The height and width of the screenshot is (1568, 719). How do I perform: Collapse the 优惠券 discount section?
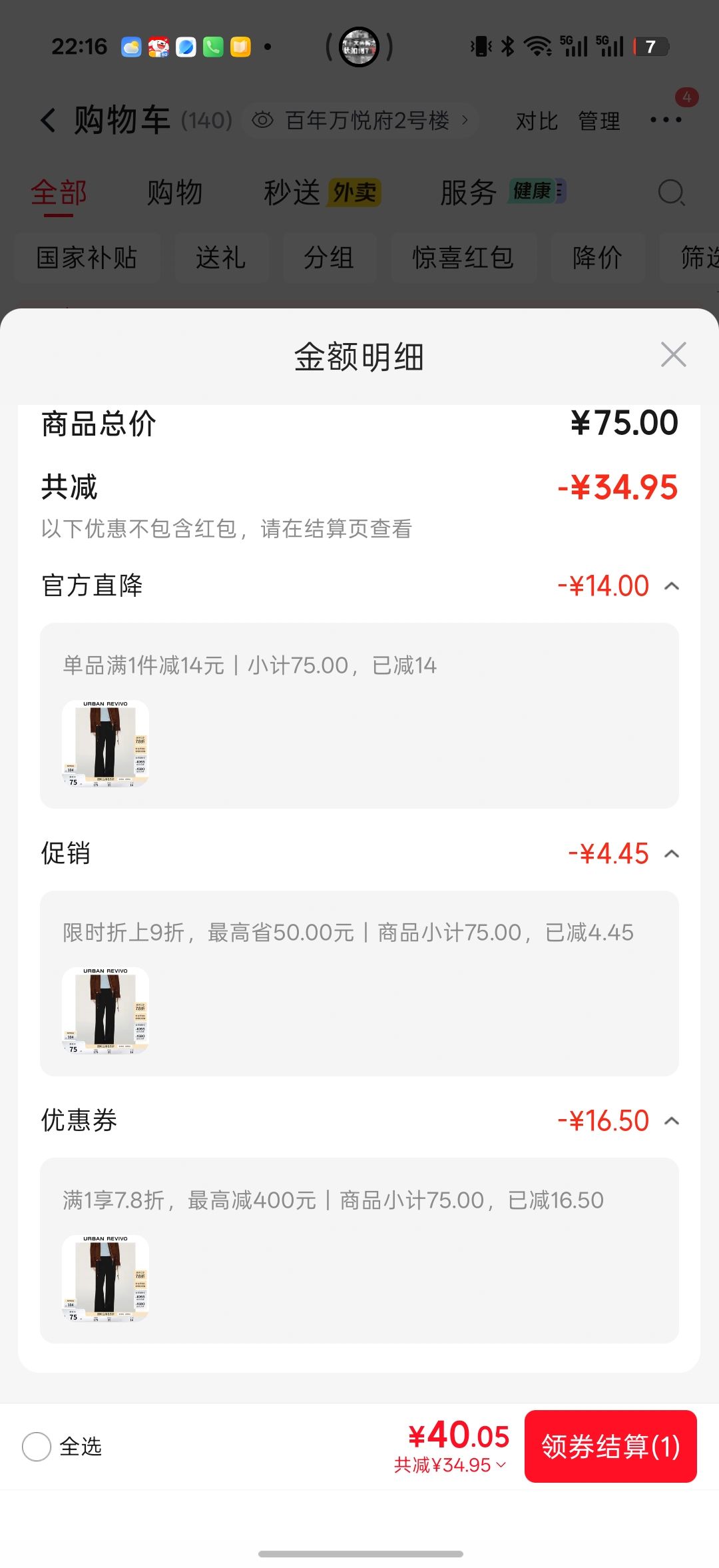click(x=672, y=1121)
